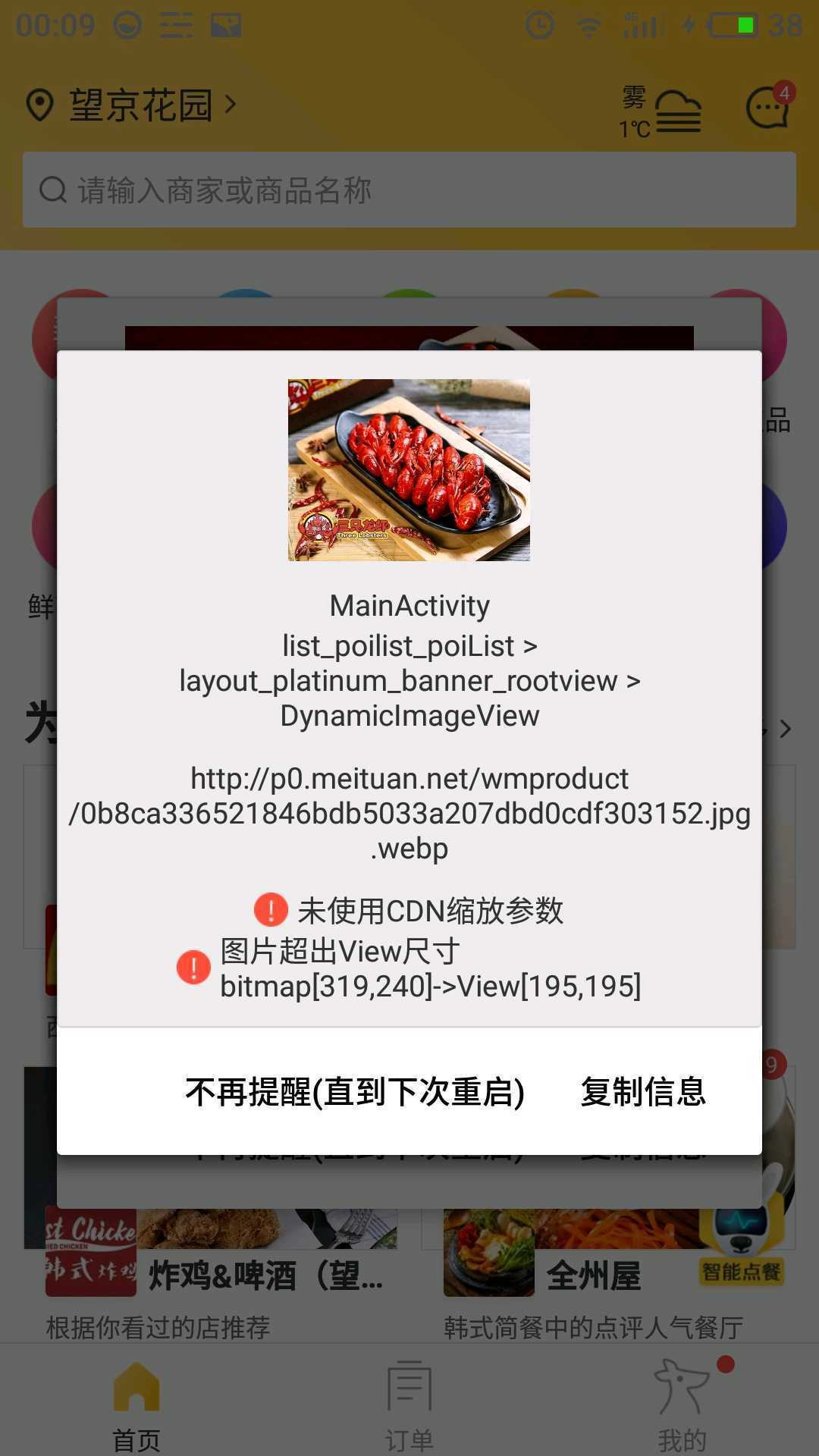
Task: Click the magnifier icon in the search bar
Action: click(x=52, y=188)
